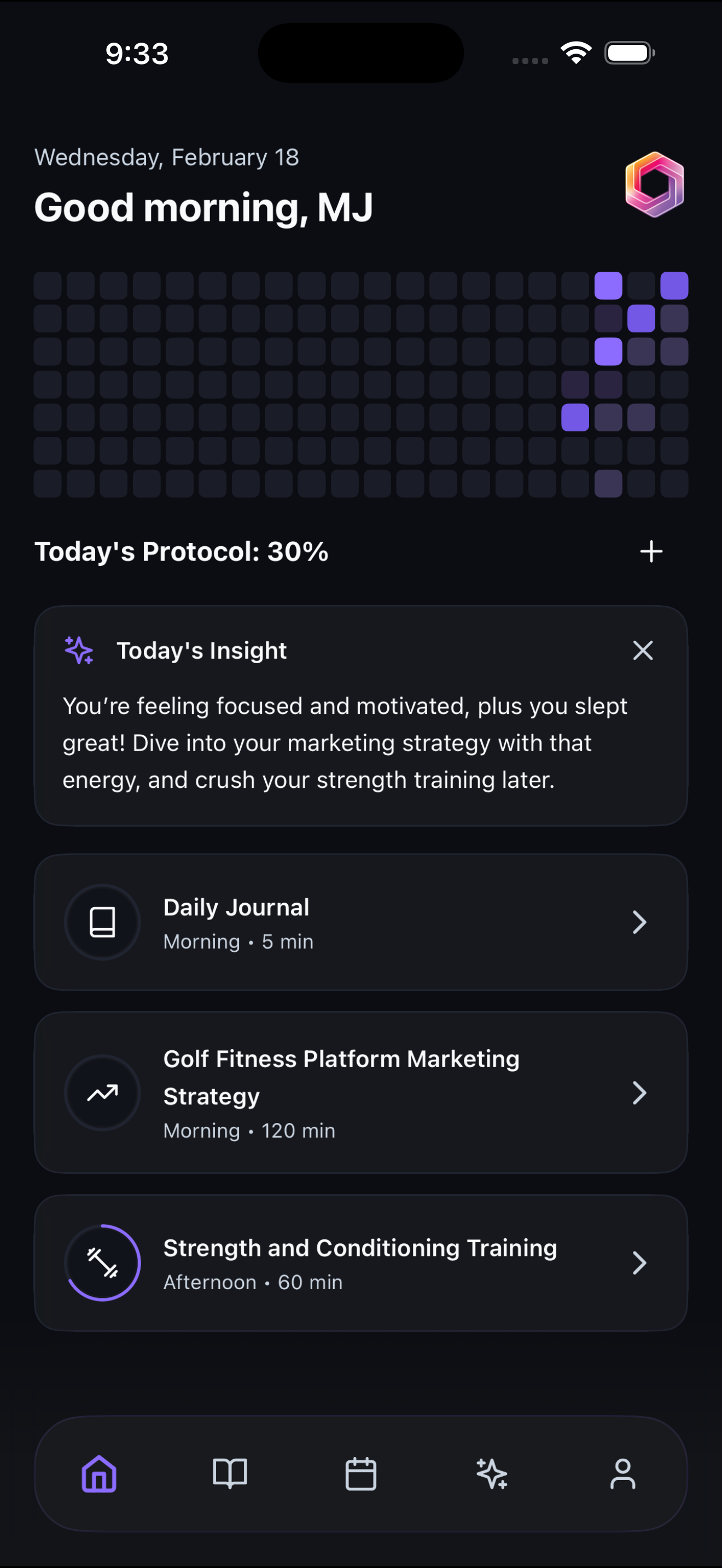Click the circular progress ring on training card
722x1568 pixels.
tap(102, 1263)
